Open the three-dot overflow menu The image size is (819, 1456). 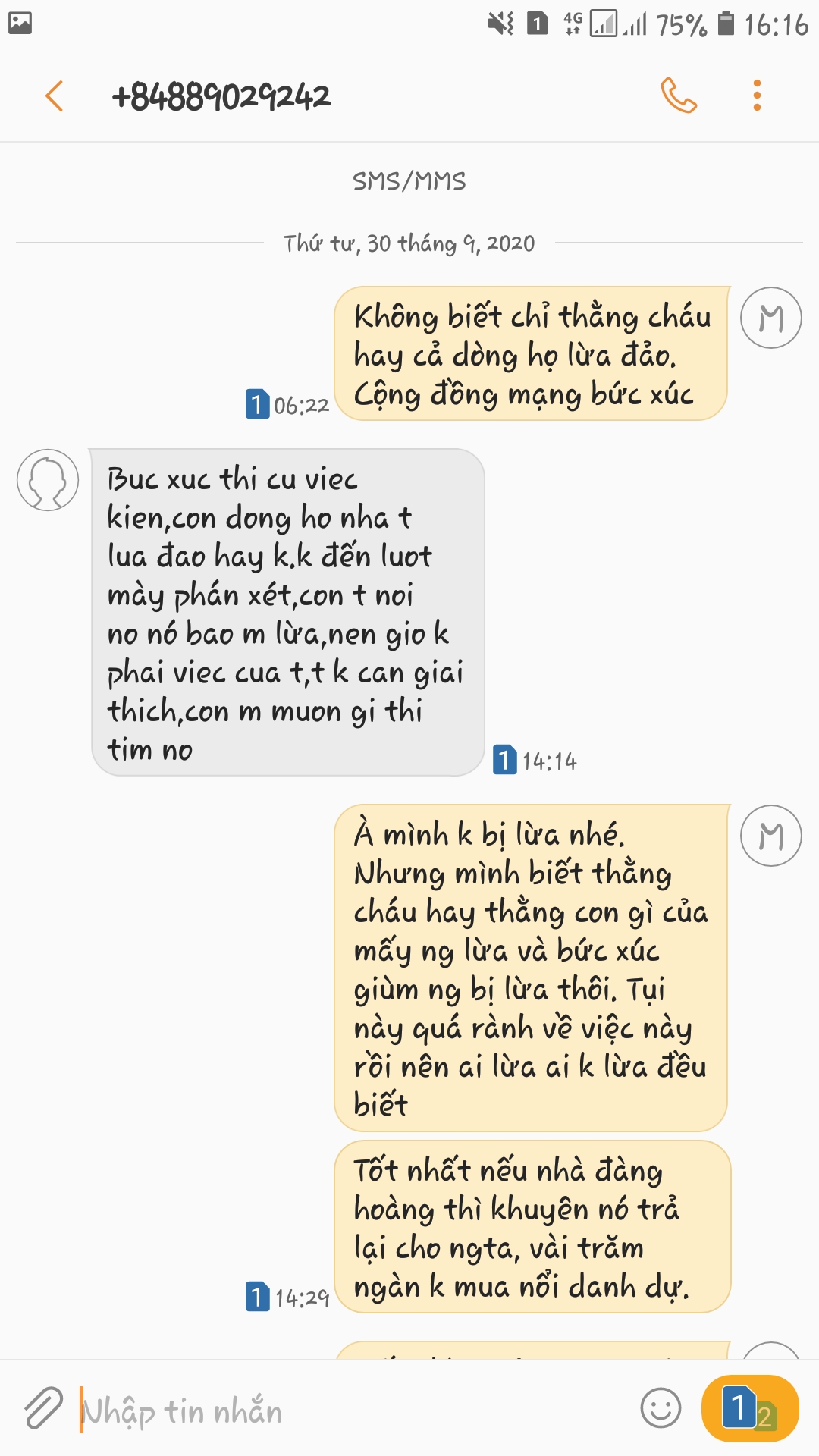756,96
